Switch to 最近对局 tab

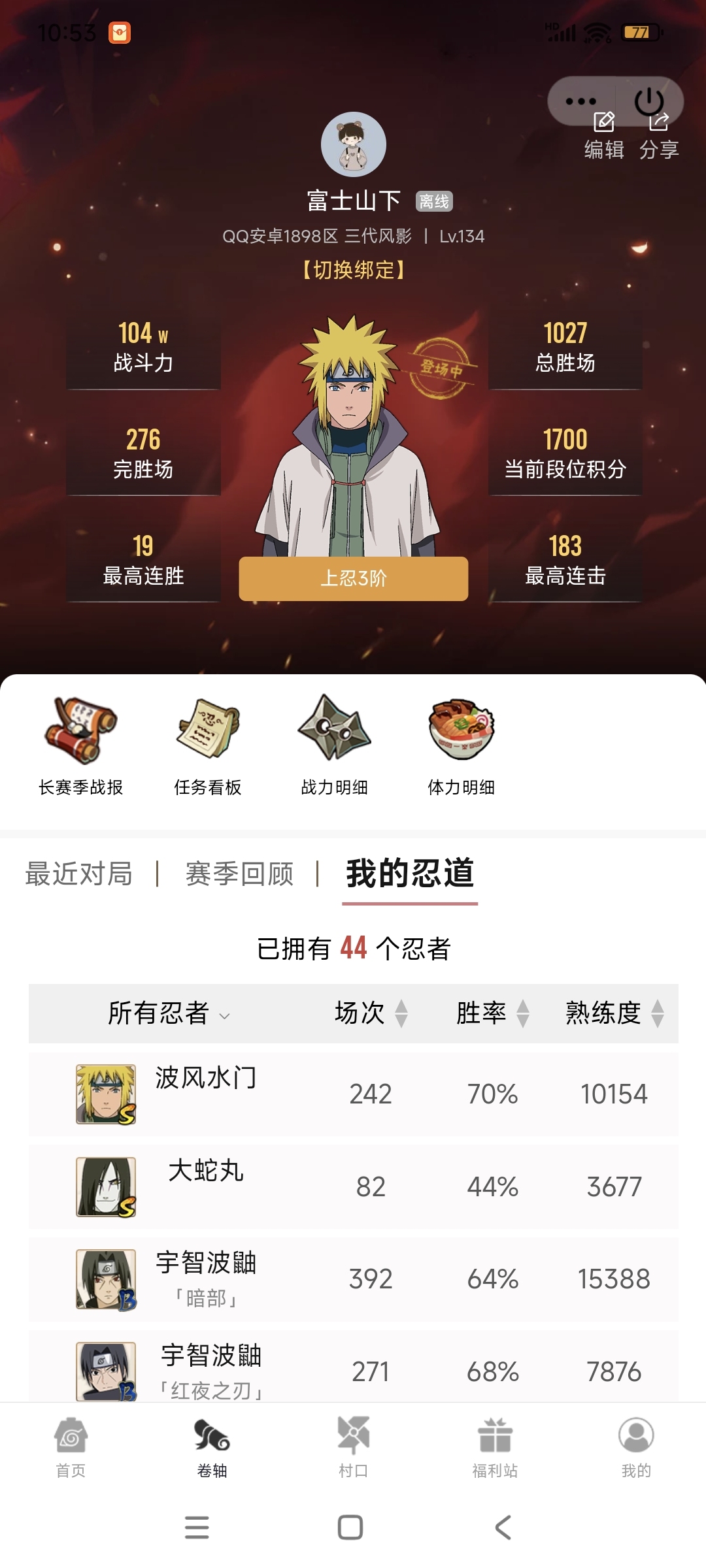(78, 874)
